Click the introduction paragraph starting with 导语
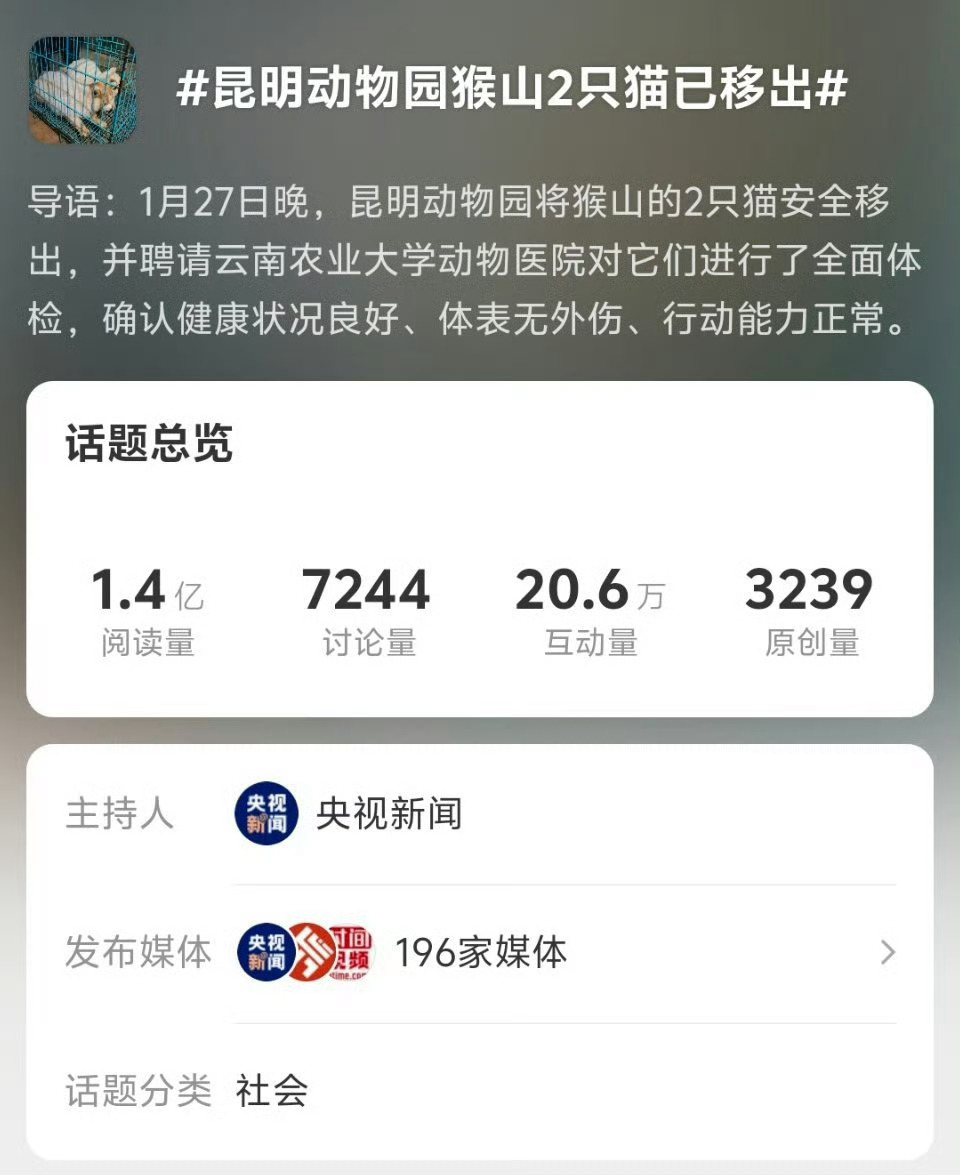This screenshot has height=1175, width=960. pos(480,258)
